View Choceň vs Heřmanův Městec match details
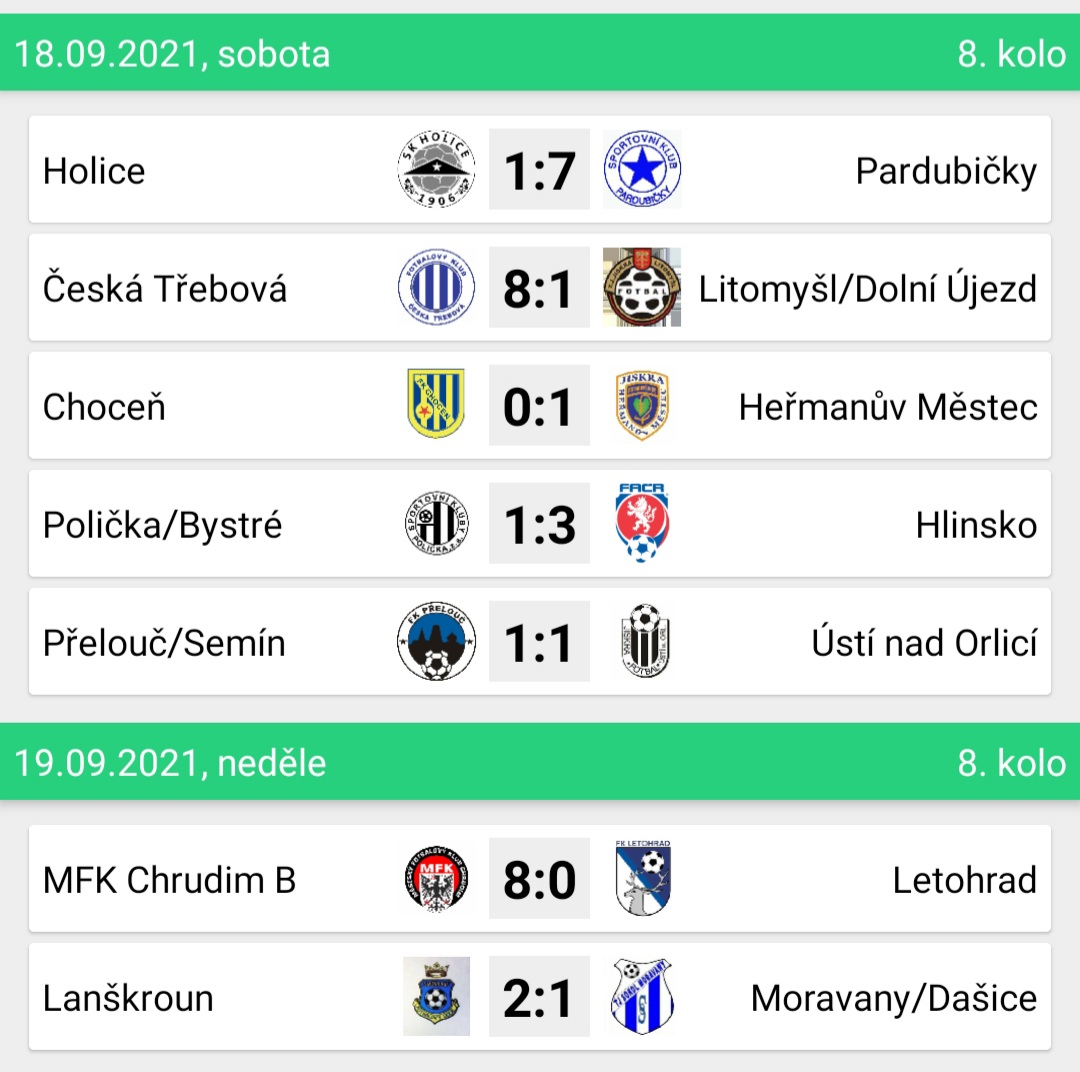Viewport: 1080px width, 1072px height. [x=539, y=406]
